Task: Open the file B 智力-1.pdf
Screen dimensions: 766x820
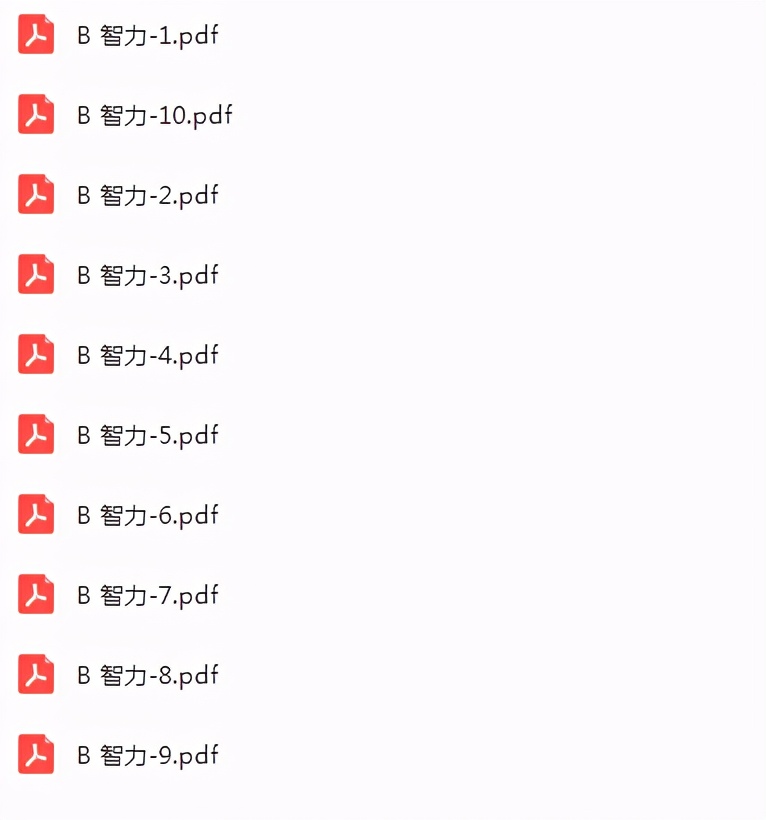Action: click(147, 36)
